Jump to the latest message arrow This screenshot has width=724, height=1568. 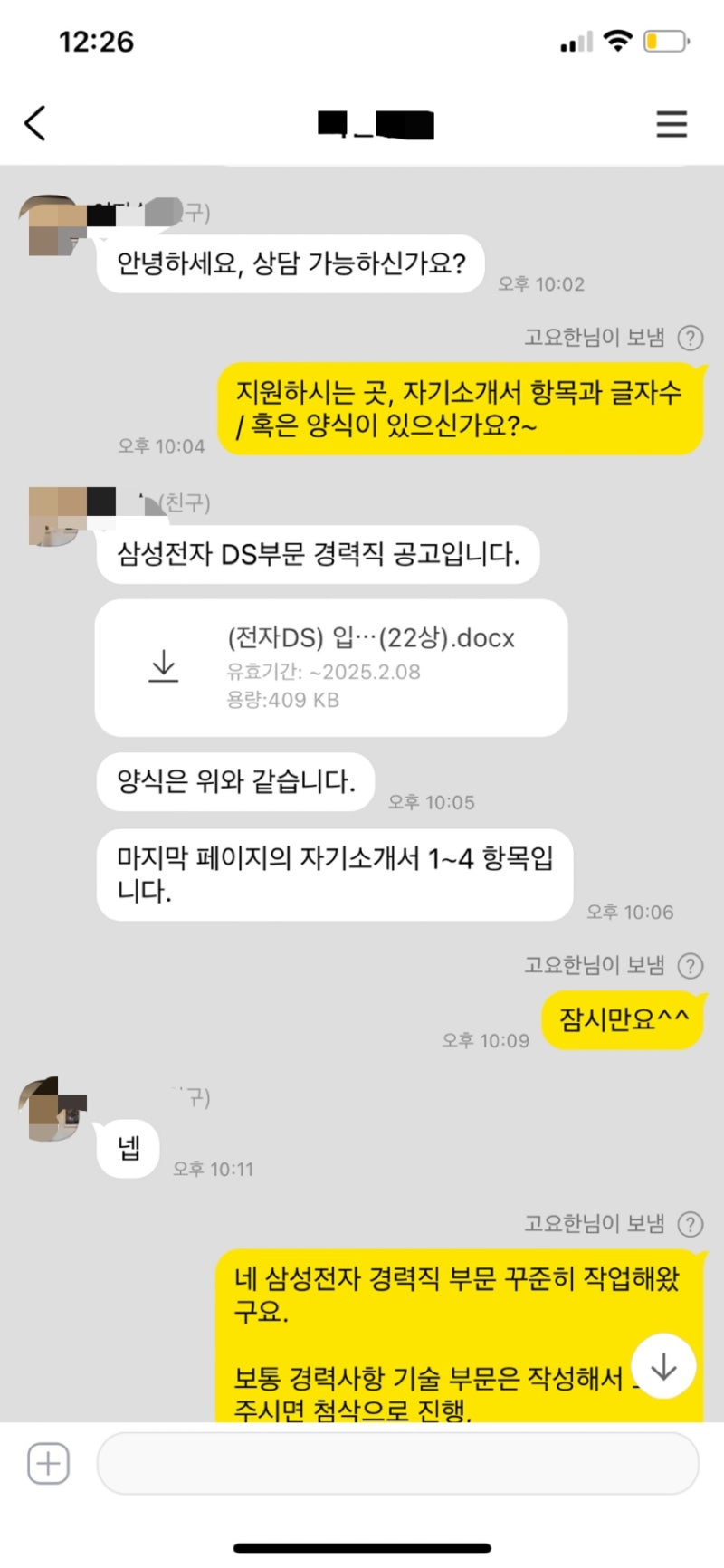[663, 1366]
